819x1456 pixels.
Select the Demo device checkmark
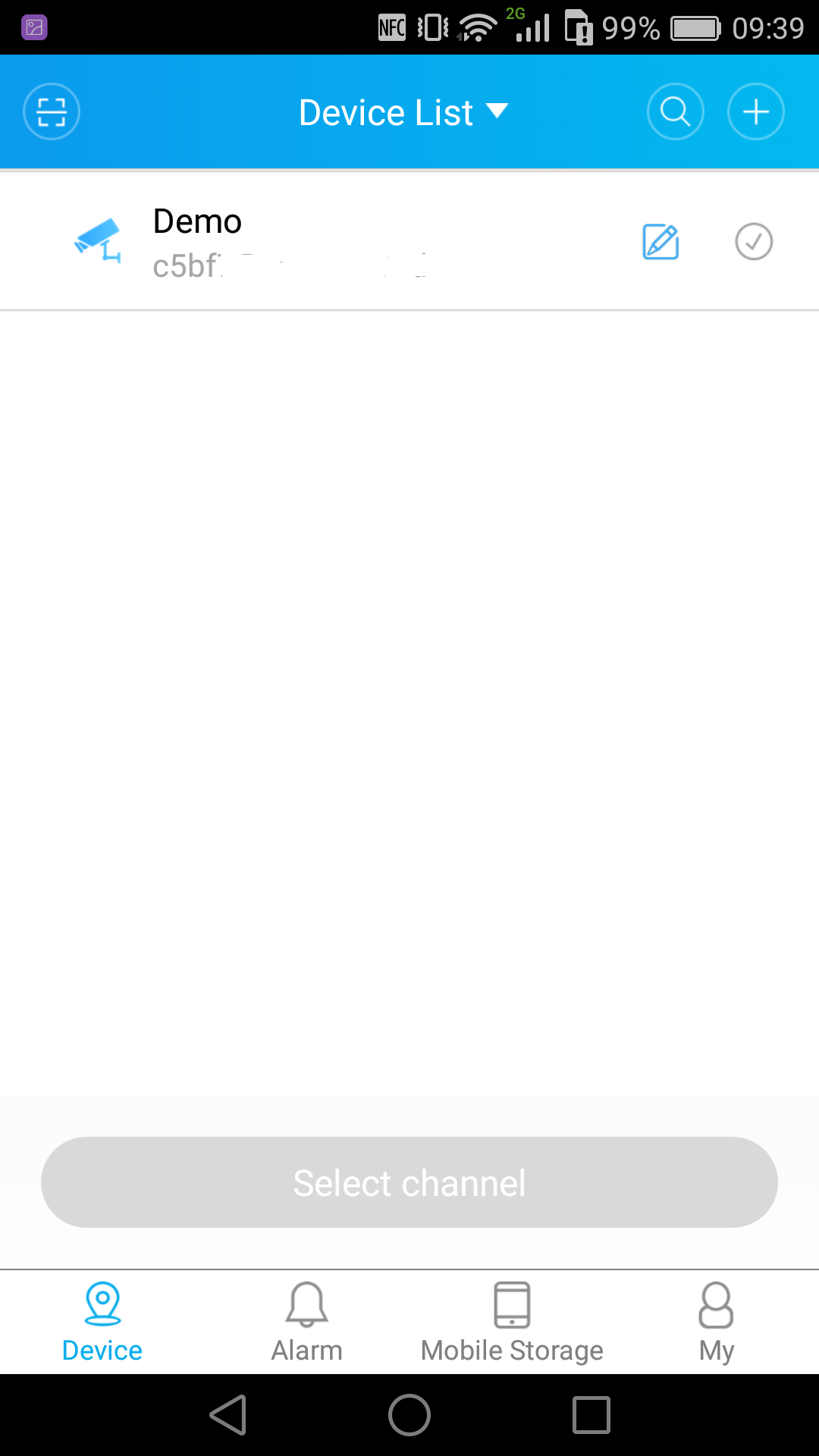[x=754, y=242]
